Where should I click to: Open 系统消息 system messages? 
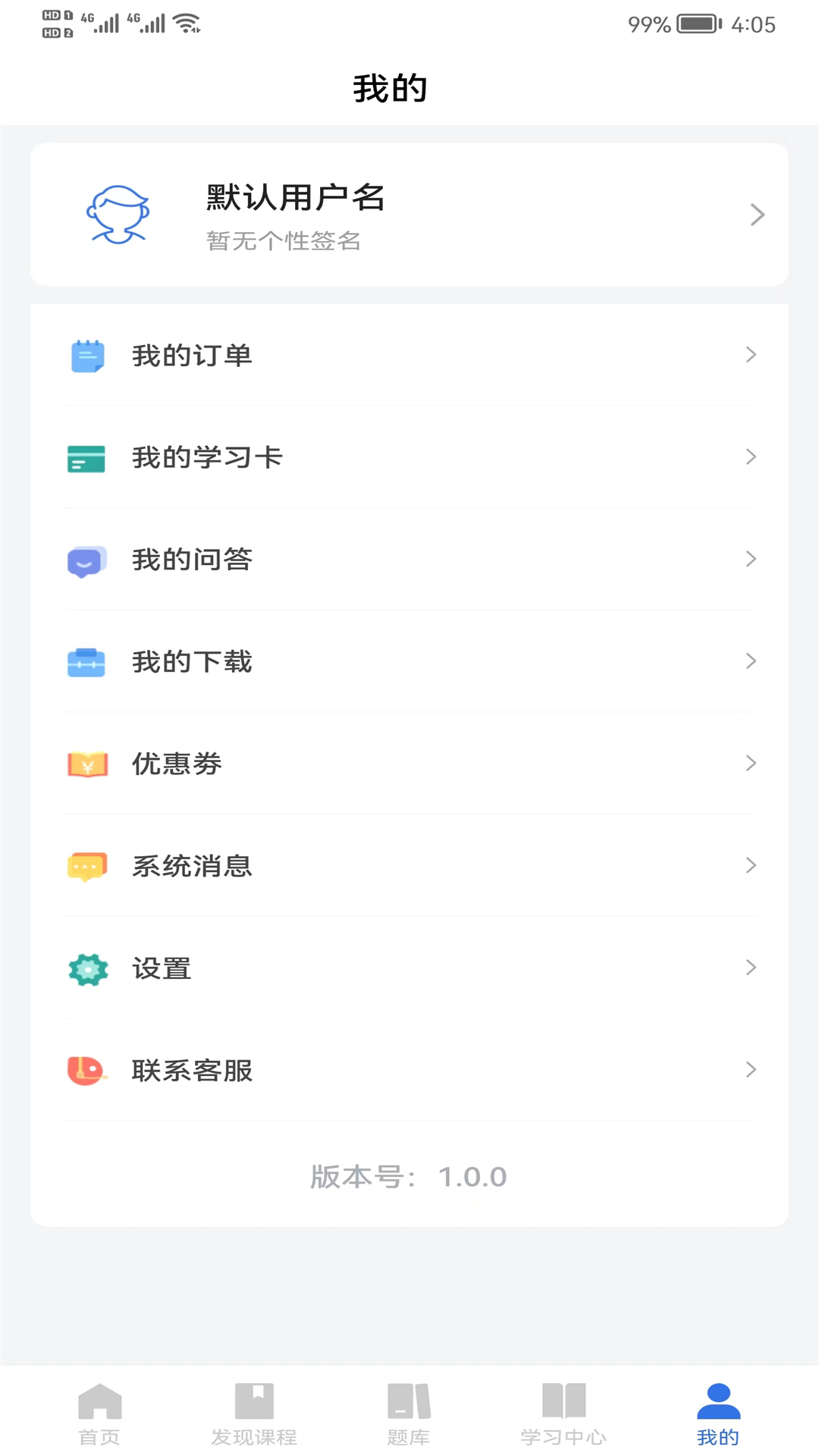pyautogui.click(x=409, y=866)
